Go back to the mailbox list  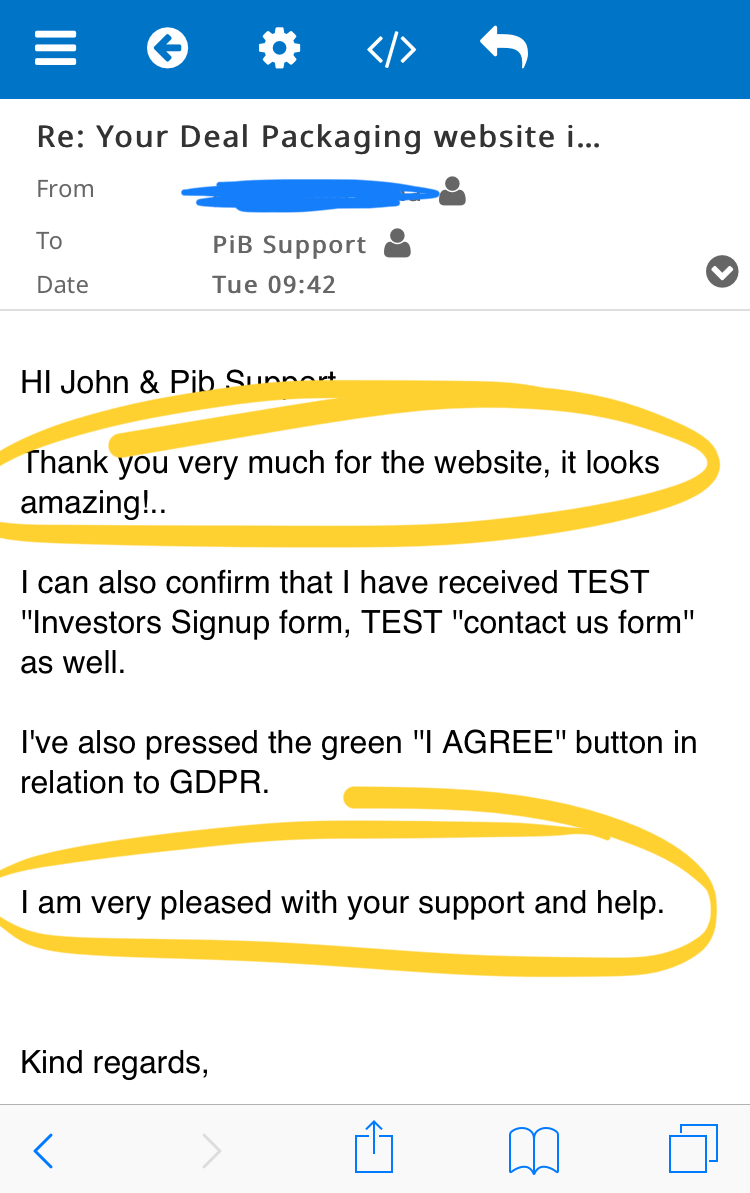168,48
